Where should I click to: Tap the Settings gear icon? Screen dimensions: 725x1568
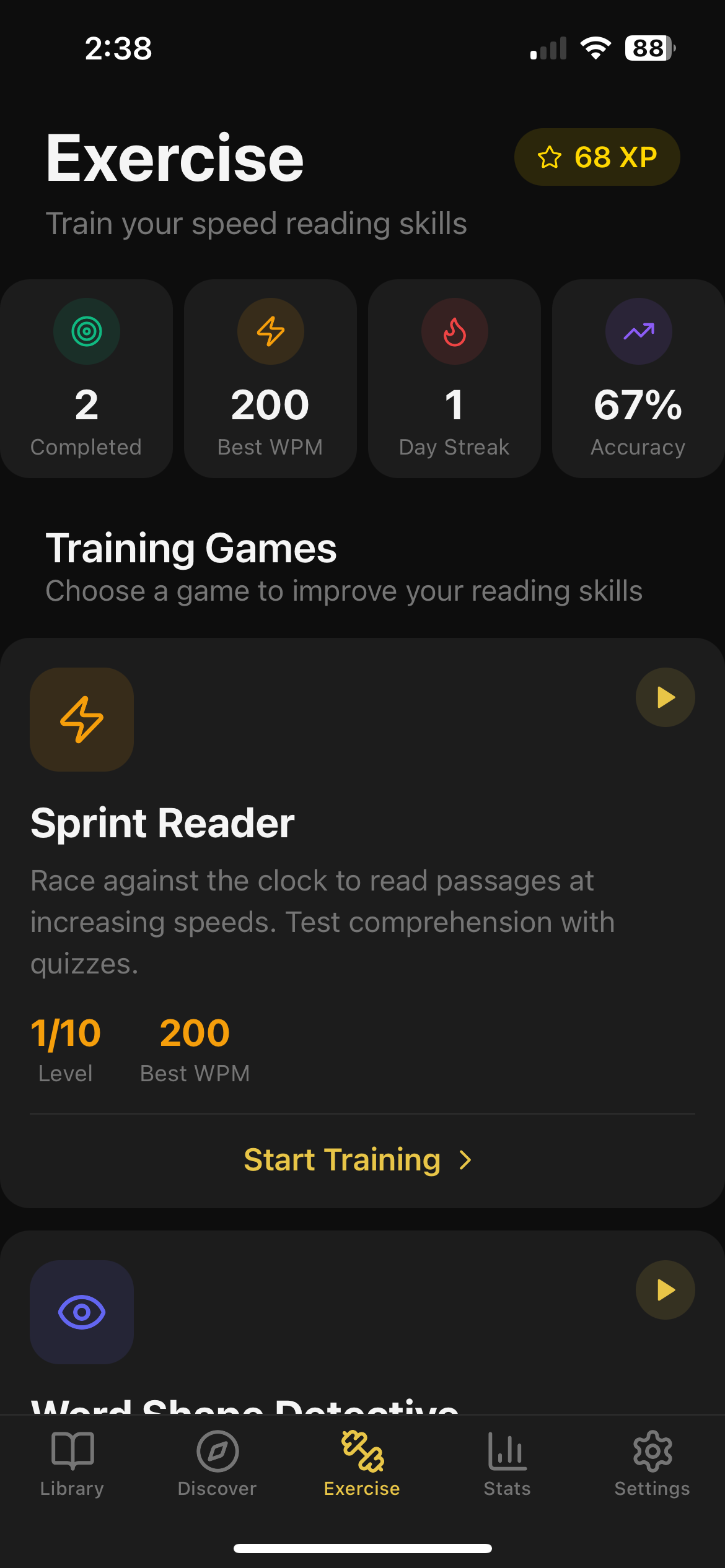click(x=652, y=1453)
